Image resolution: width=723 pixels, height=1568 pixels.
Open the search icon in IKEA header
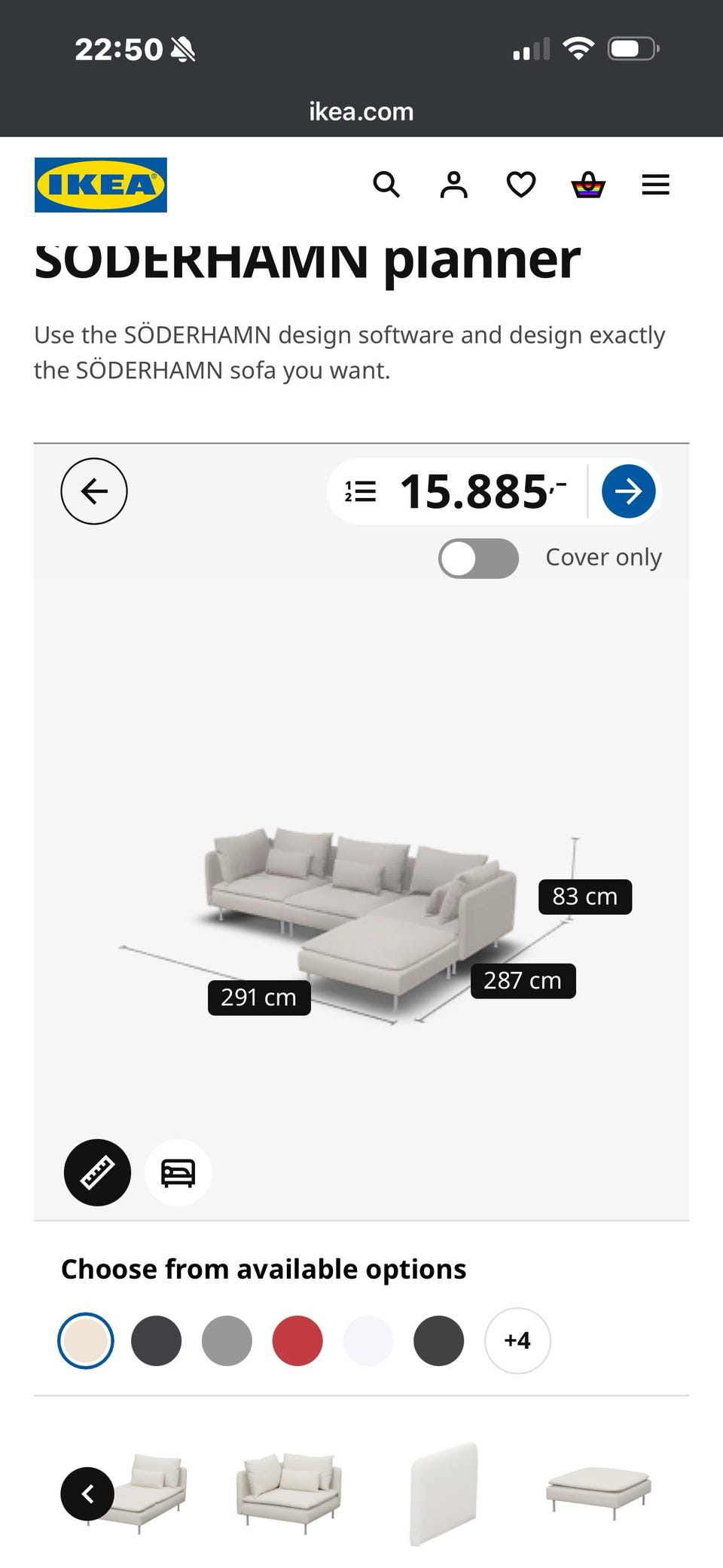coord(386,185)
